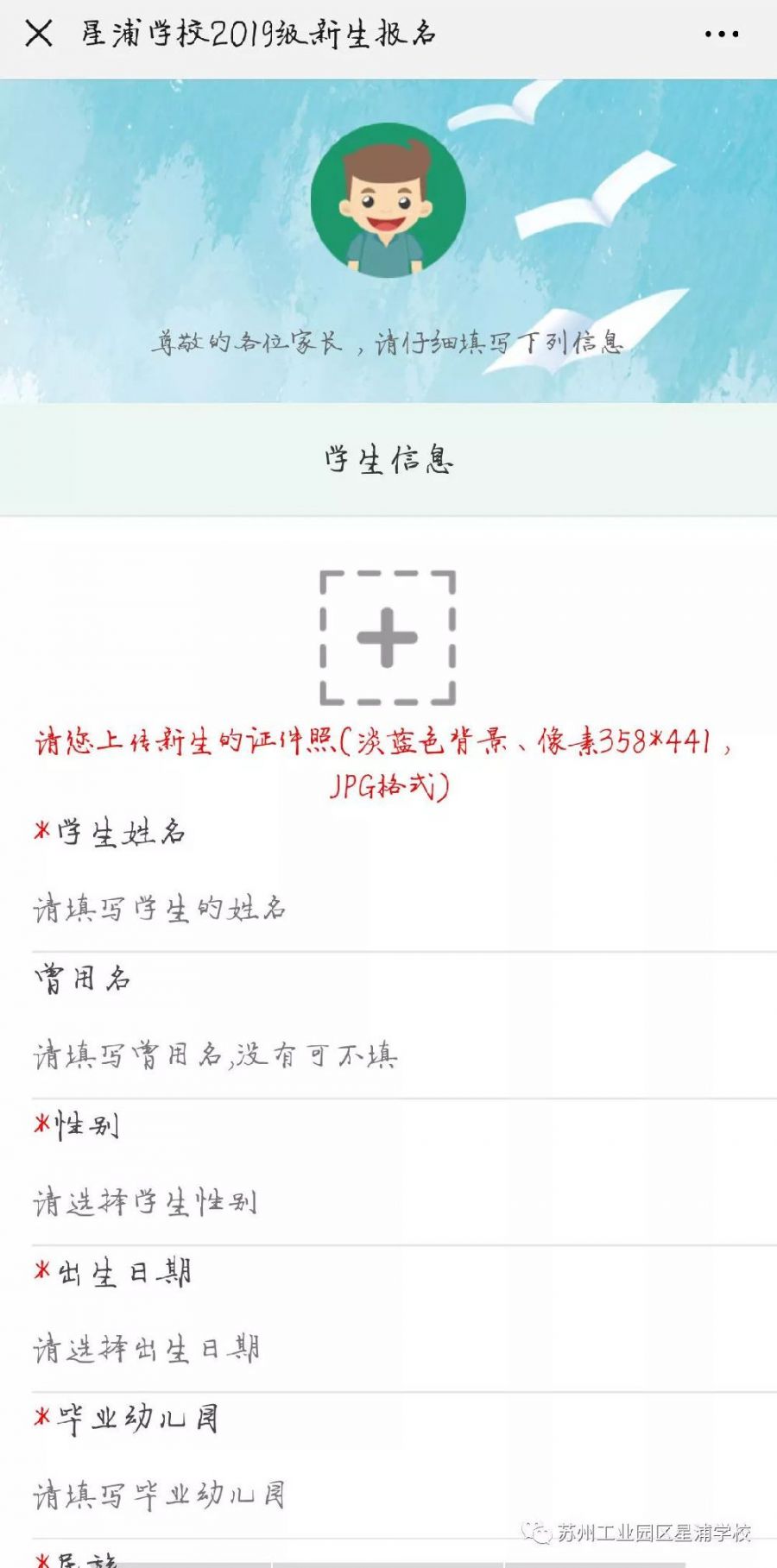Open the three-dot overflow menu

[721, 35]
